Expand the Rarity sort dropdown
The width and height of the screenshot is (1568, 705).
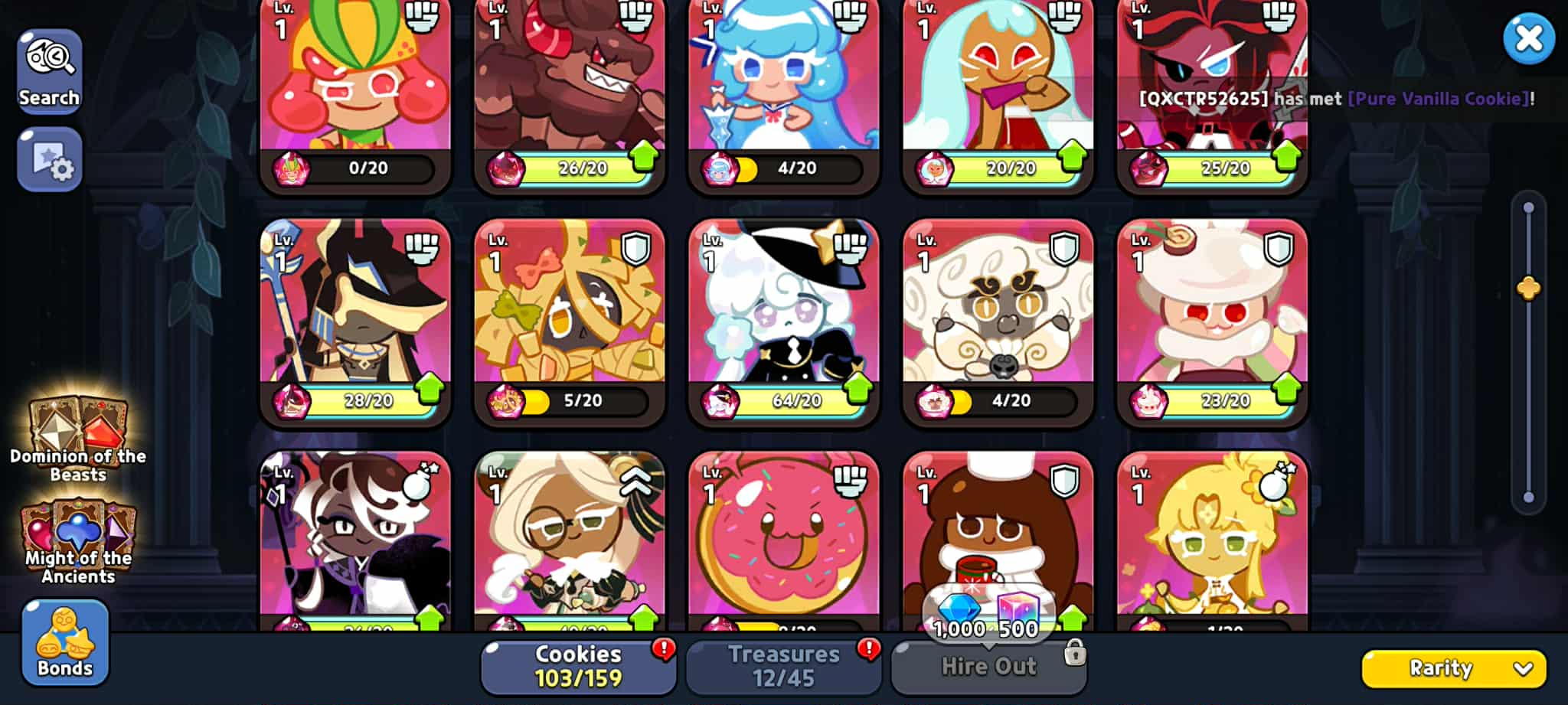tap(1453, 668)
